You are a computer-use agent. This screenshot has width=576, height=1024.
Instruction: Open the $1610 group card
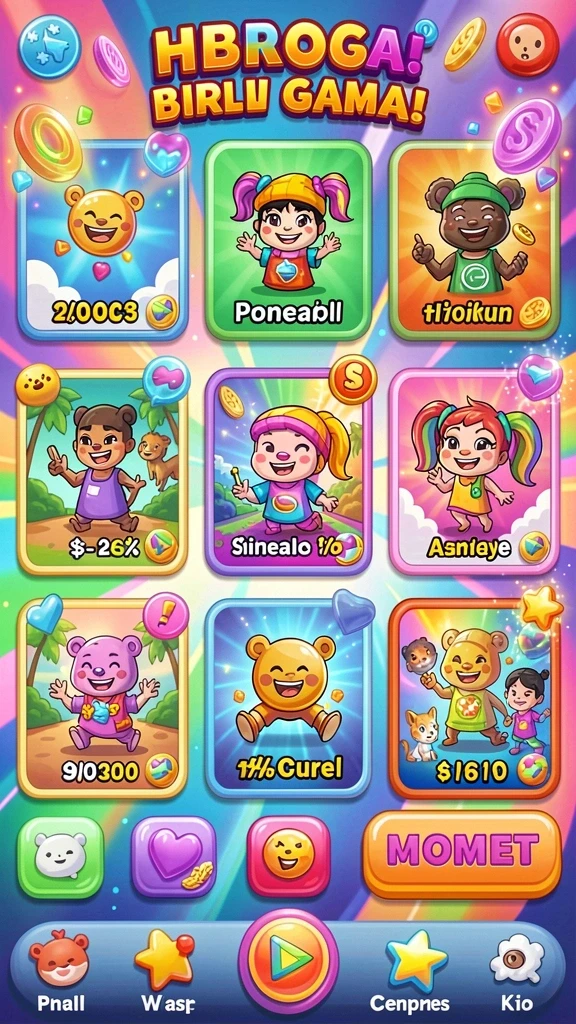[x=474, y=699]
